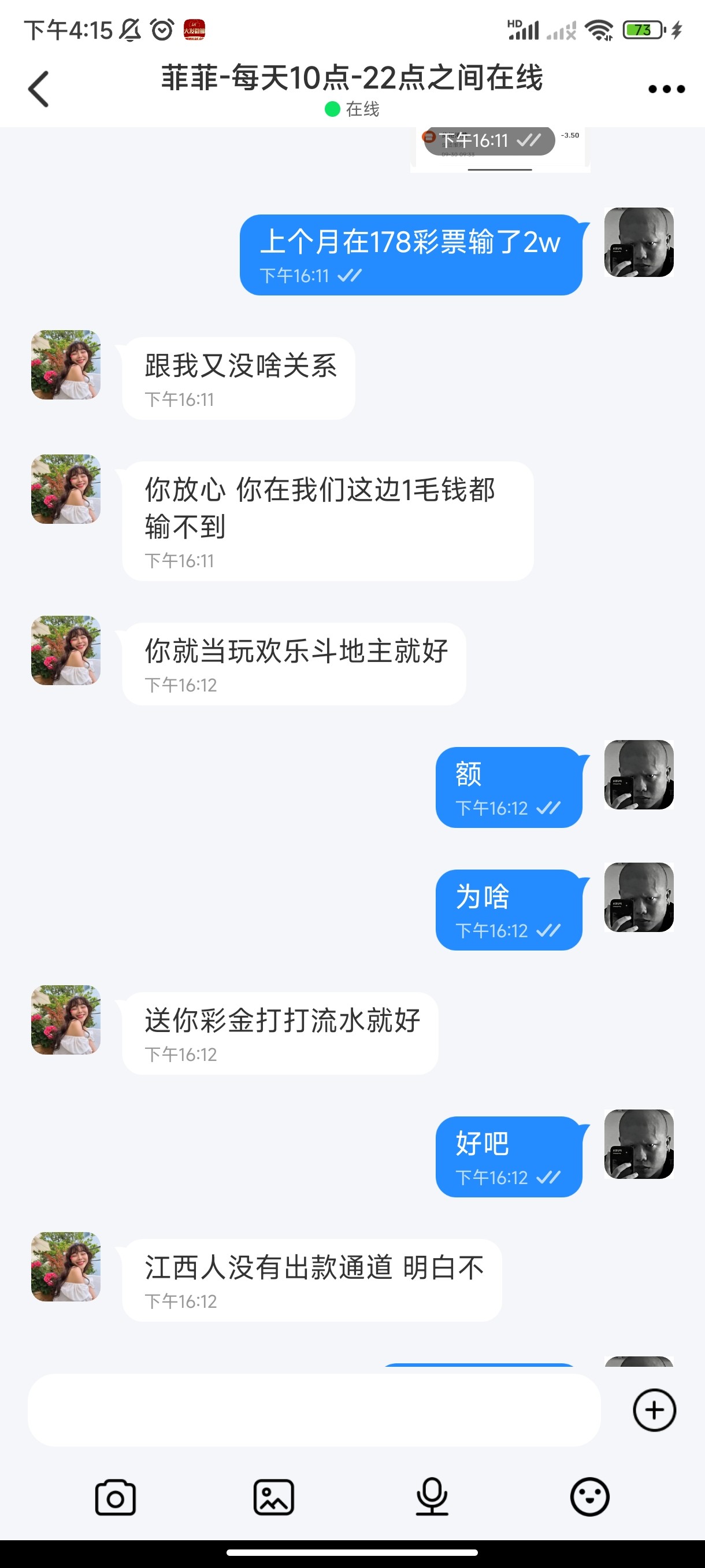Open the camera to take a photo
The width and height of the screenshot is (705, 1568).
(x=116, y=1497)
